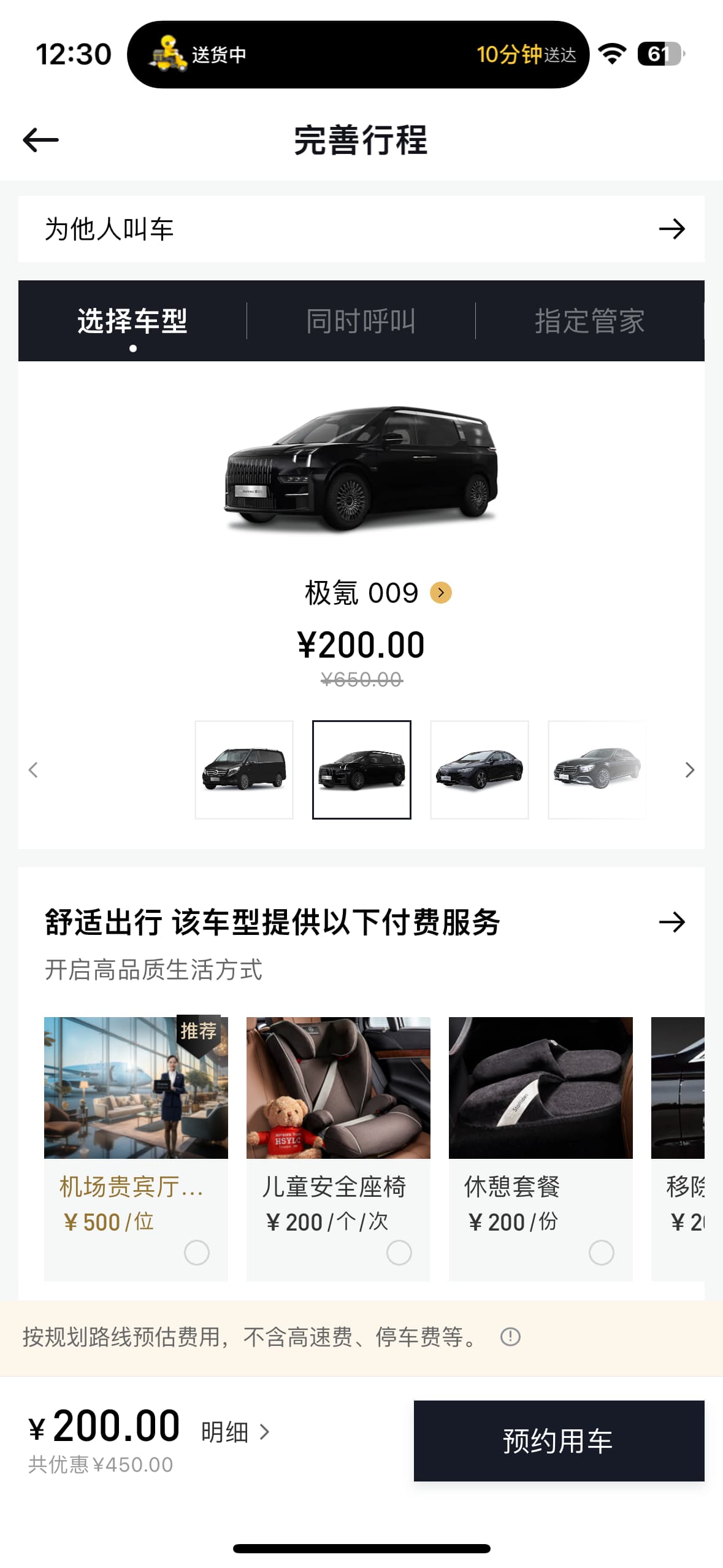Show previous car models with left chevron
The width and height of the screenshot is (723, 1568).
coord(33,769)
